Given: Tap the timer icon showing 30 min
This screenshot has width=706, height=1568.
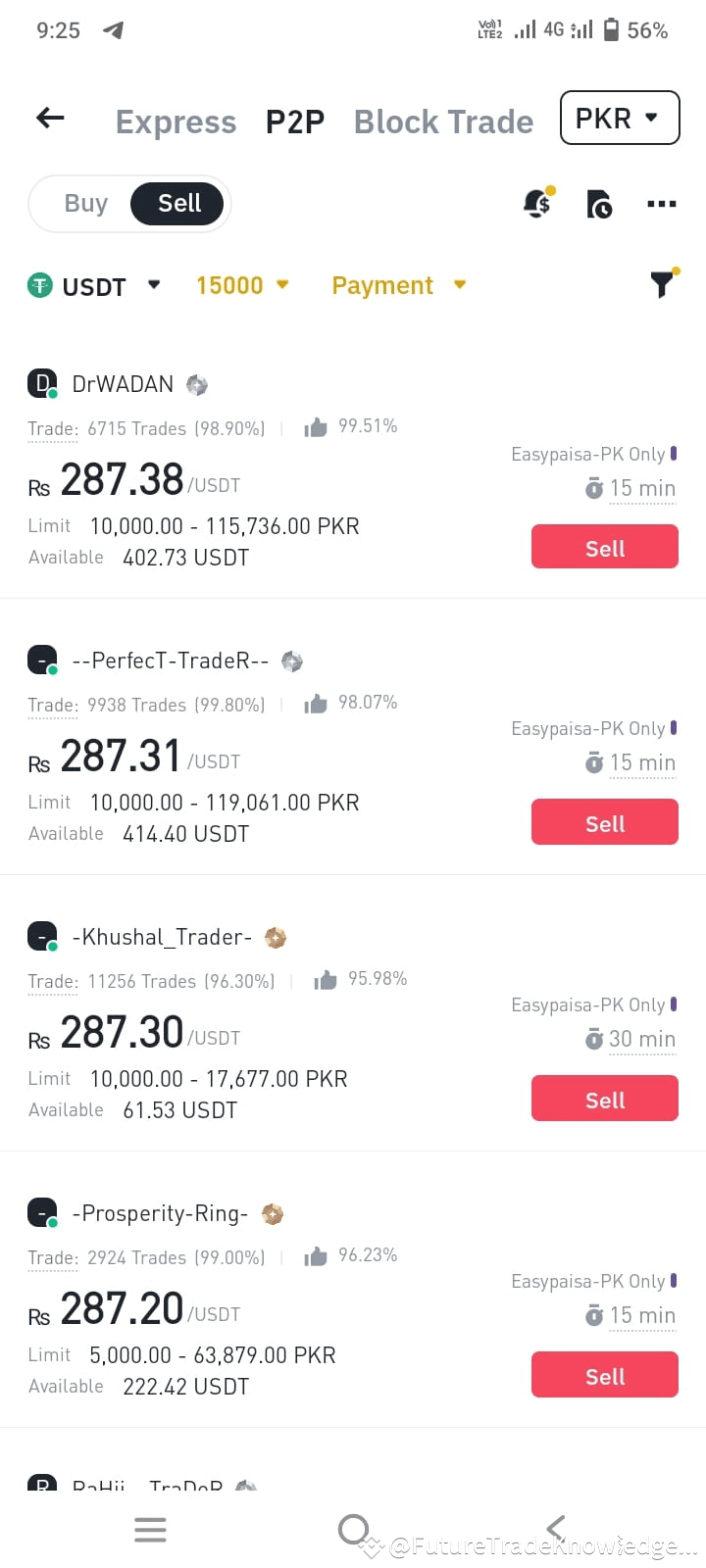Looking at the screenshot, I should click(x=594, y=1039).
